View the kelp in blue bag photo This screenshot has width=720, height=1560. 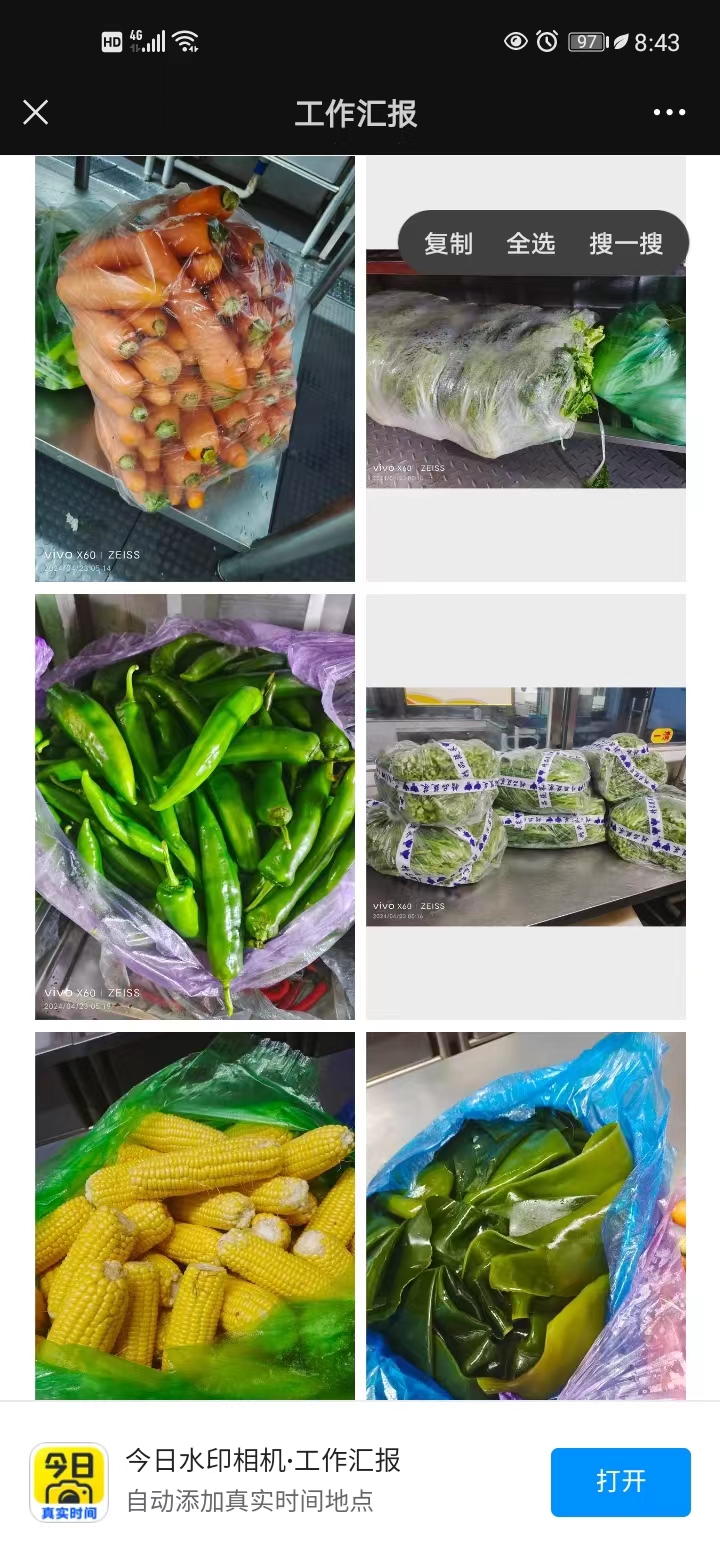(x=526, y=1215)
